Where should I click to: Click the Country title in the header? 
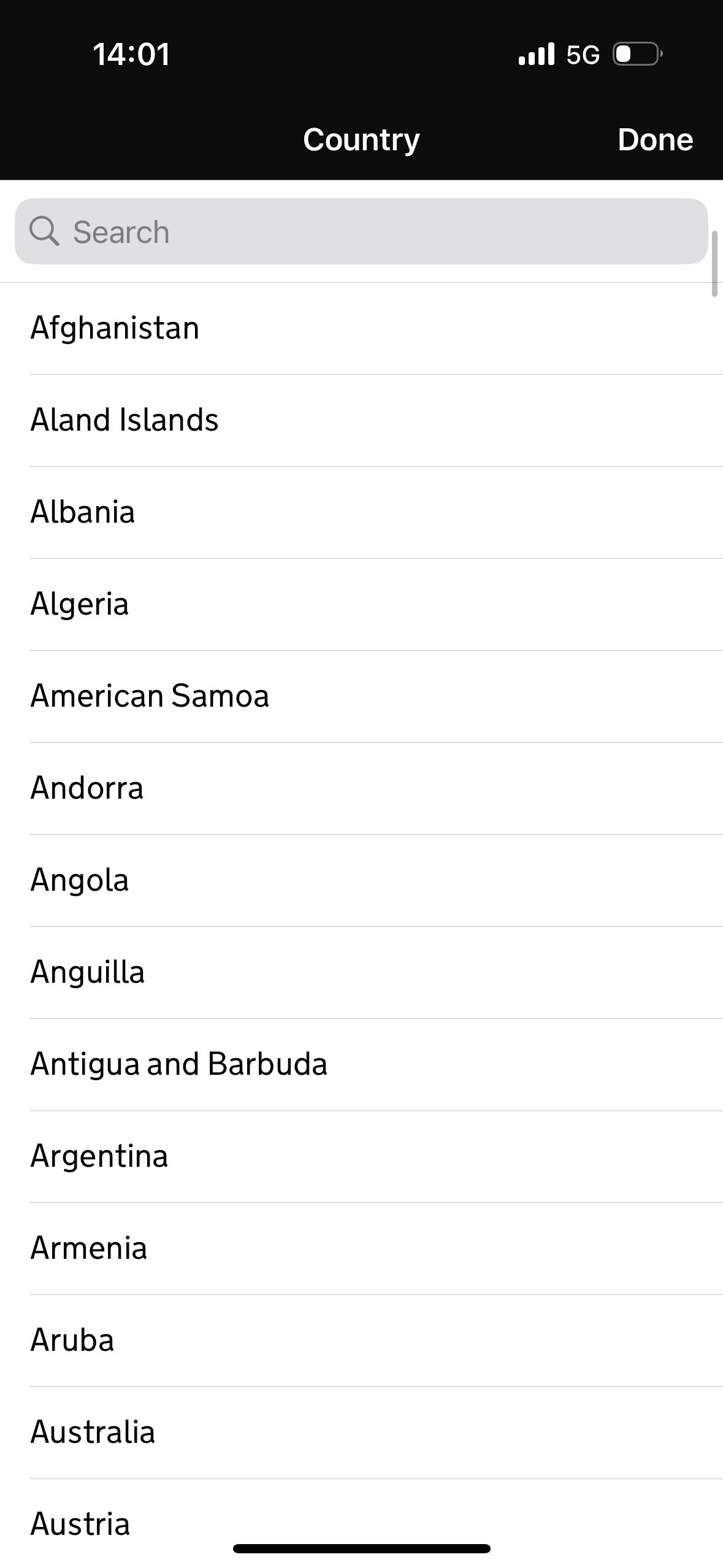point(361,139)
